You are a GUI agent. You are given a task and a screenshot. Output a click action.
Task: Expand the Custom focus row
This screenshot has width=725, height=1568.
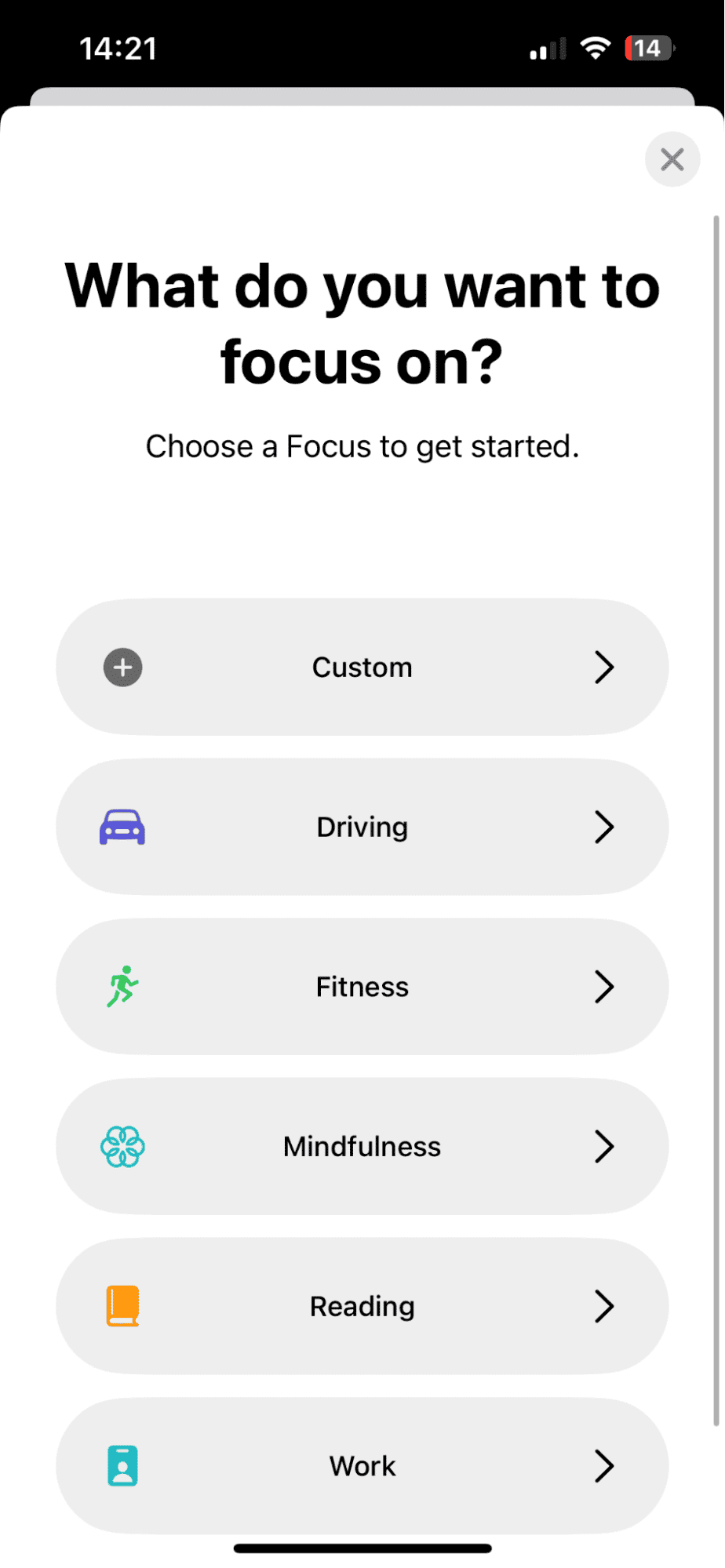pyautogui.click(x=604, y=667)
